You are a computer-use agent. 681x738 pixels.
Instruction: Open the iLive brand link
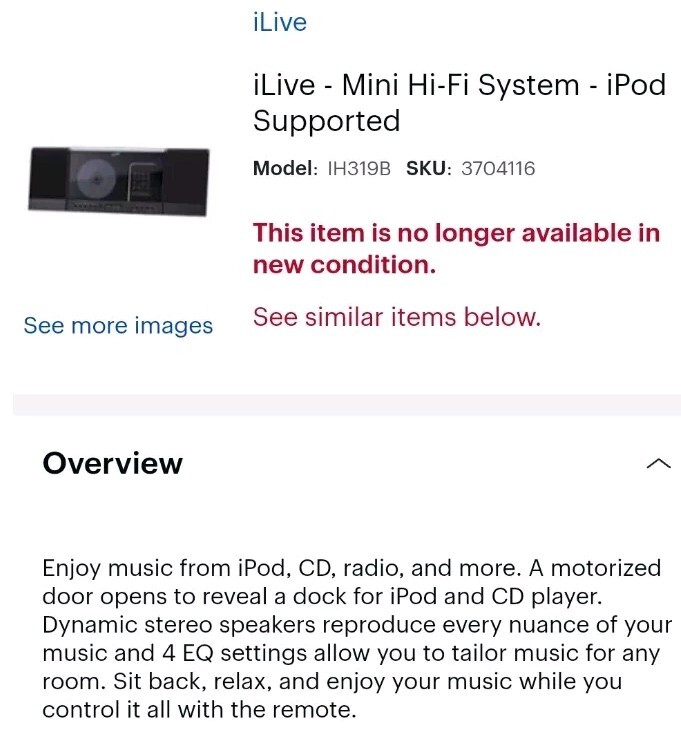279,22
